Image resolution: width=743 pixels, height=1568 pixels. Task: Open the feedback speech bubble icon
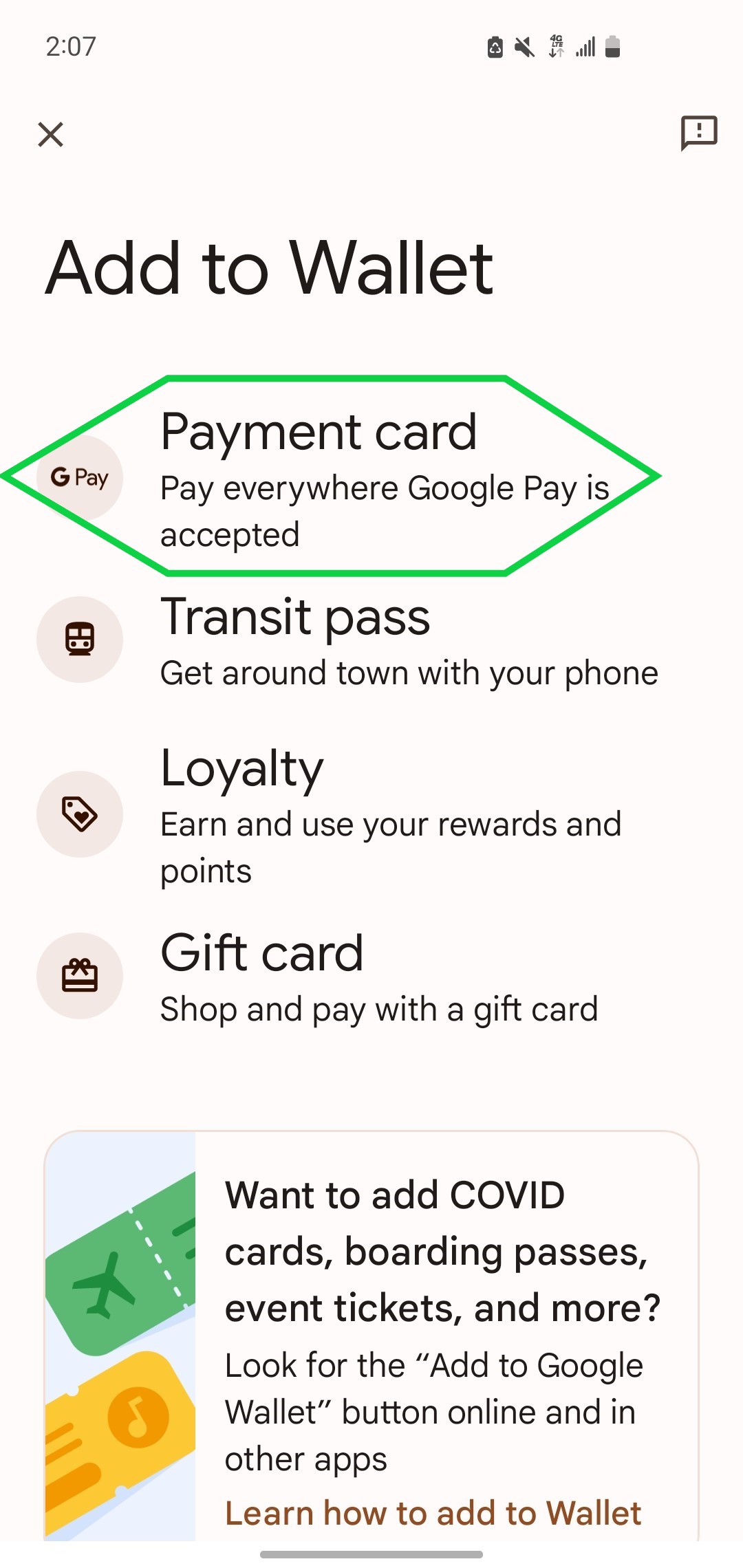699,133
